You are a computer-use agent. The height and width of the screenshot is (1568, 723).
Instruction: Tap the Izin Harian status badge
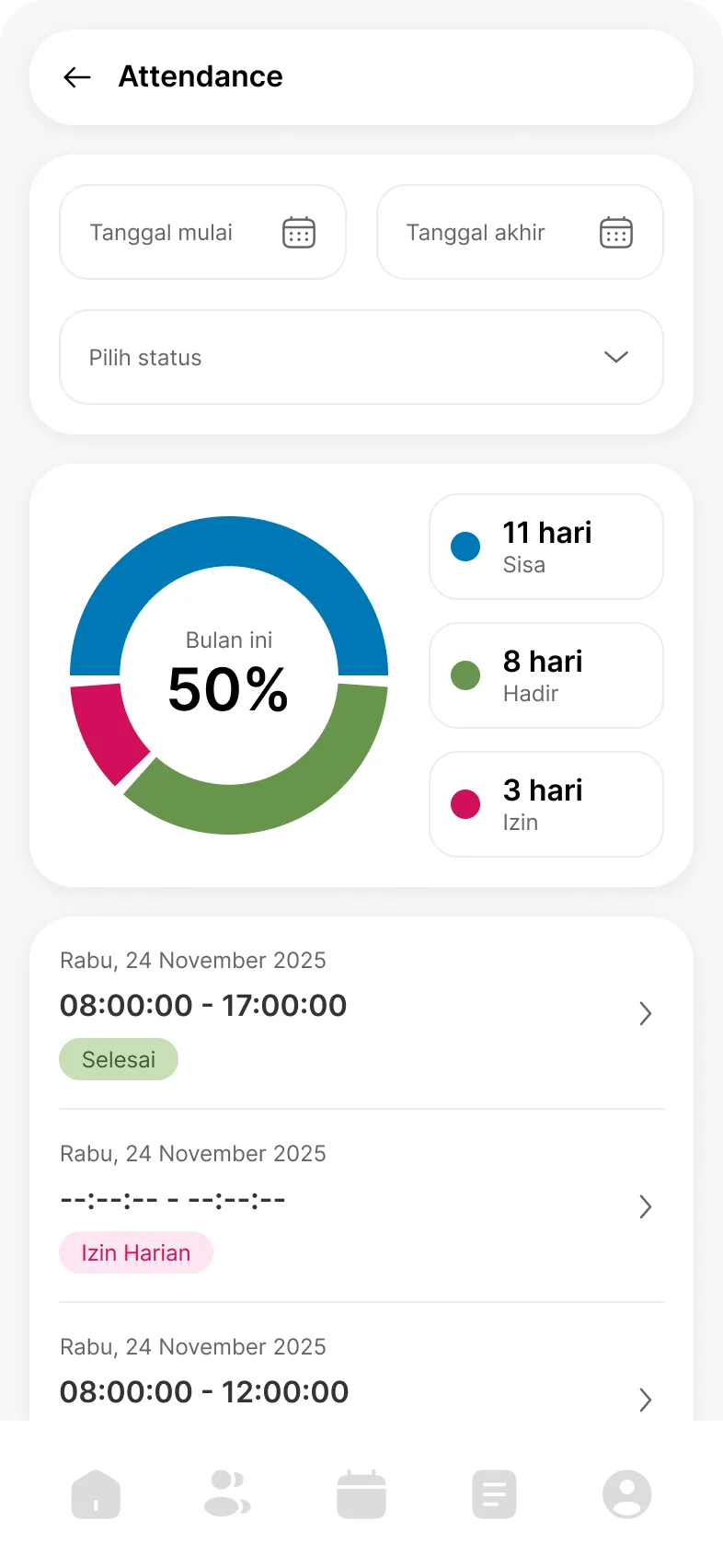pyautogui.click(x=135, y=1251)
